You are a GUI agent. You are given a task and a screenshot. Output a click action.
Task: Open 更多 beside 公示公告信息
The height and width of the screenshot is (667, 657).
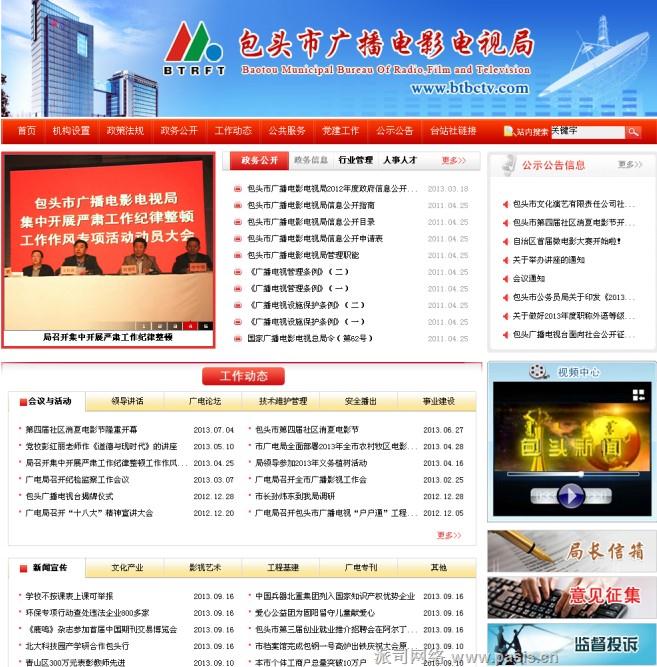(x=629, y=165)
